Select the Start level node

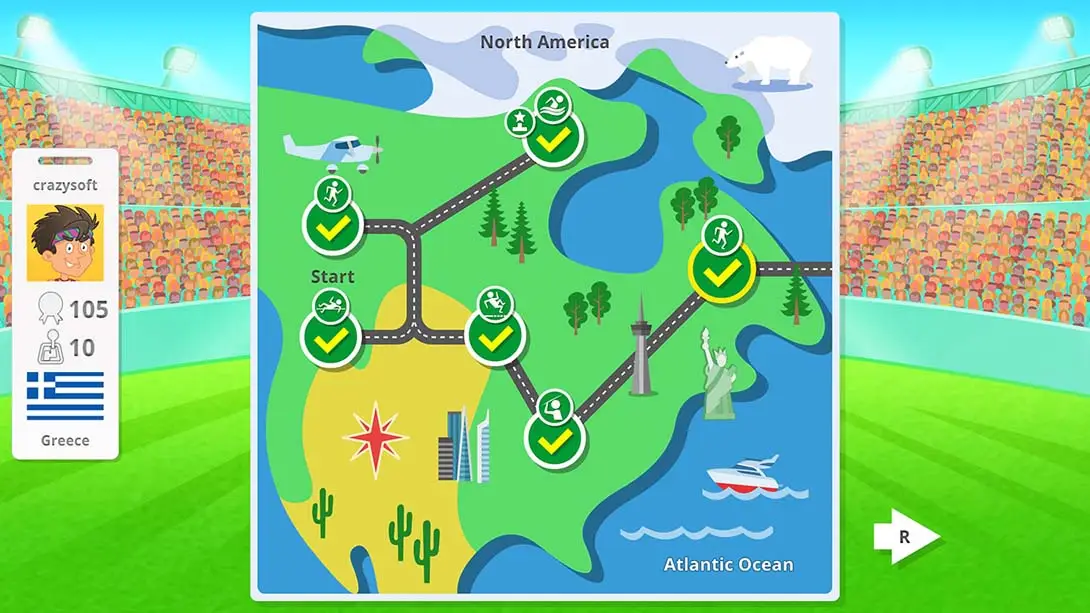[x=332, y=338]
